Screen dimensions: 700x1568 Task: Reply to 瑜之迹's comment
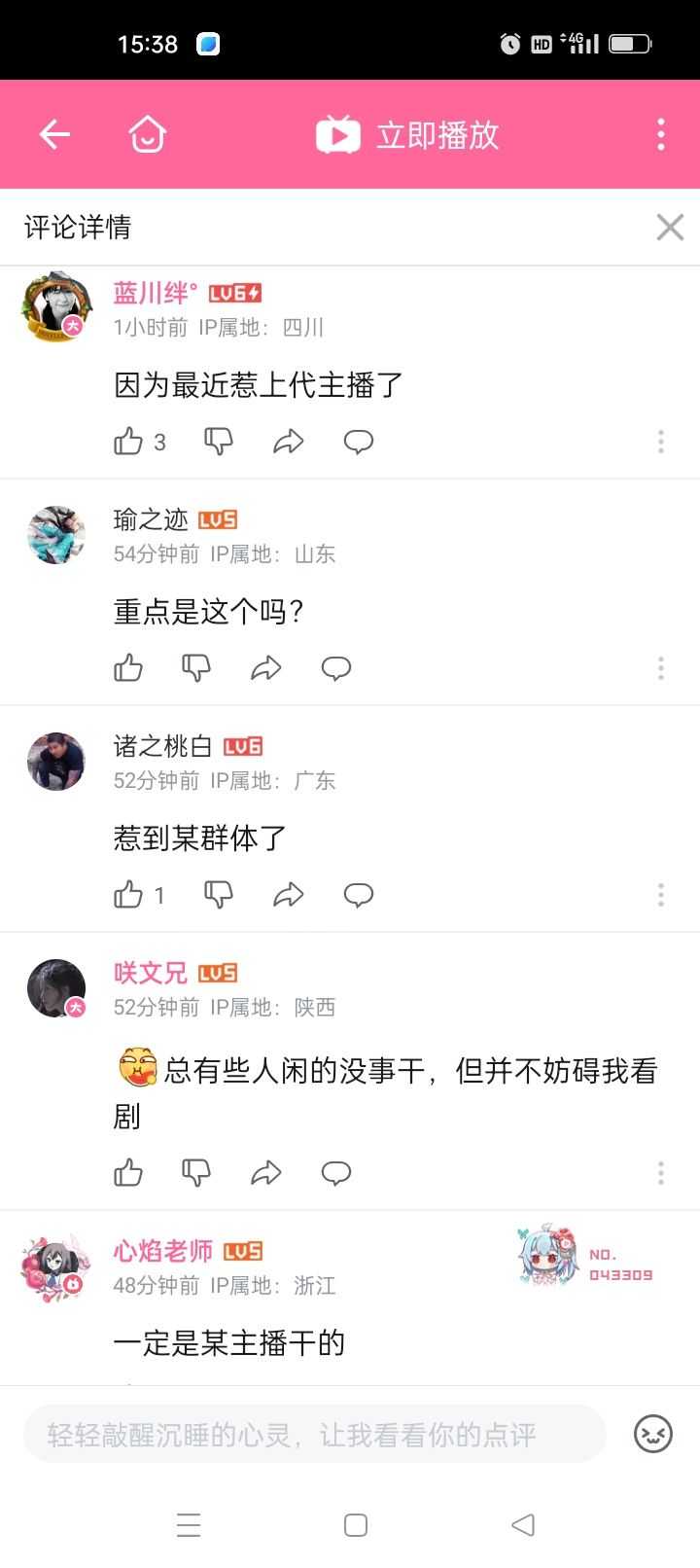(x=336, y=668)
